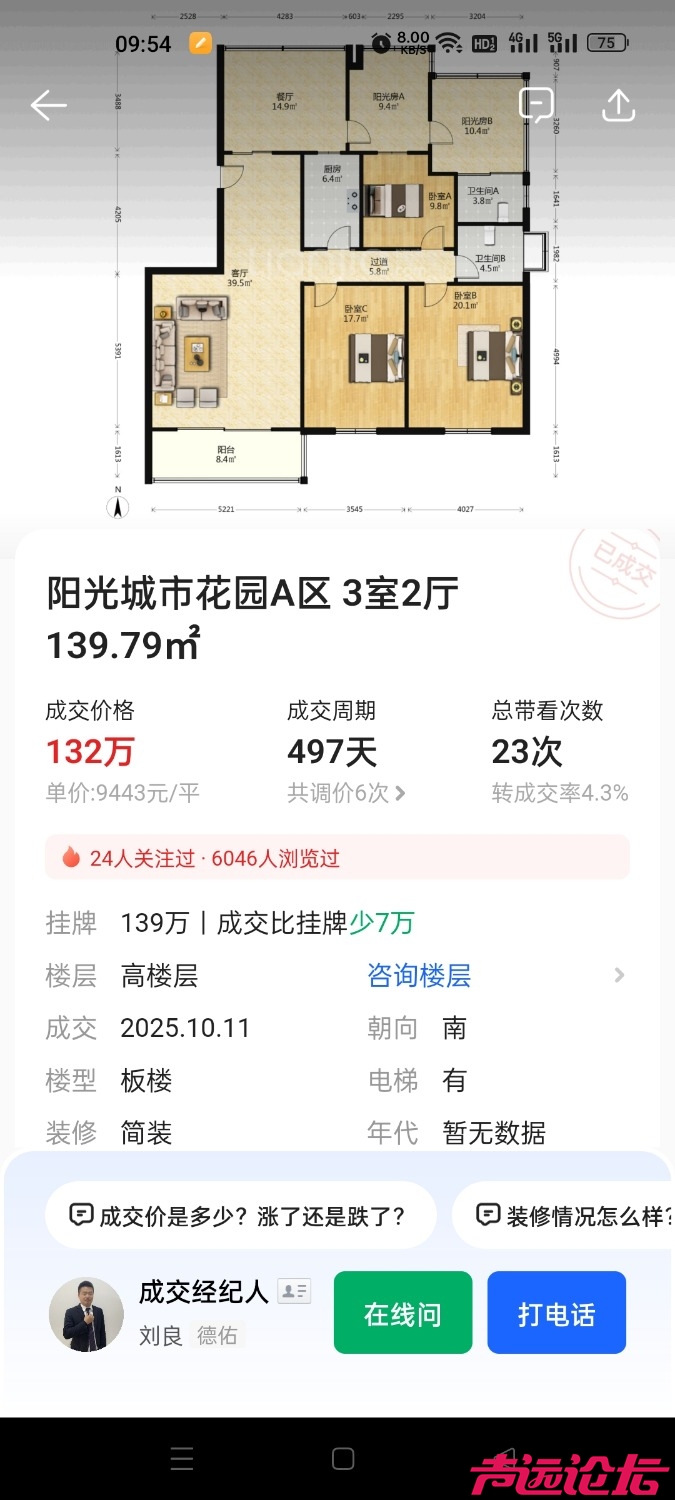Tap 咨询楼层 to ask about floor
The image size is (675, 1500).
click(419, 976)
